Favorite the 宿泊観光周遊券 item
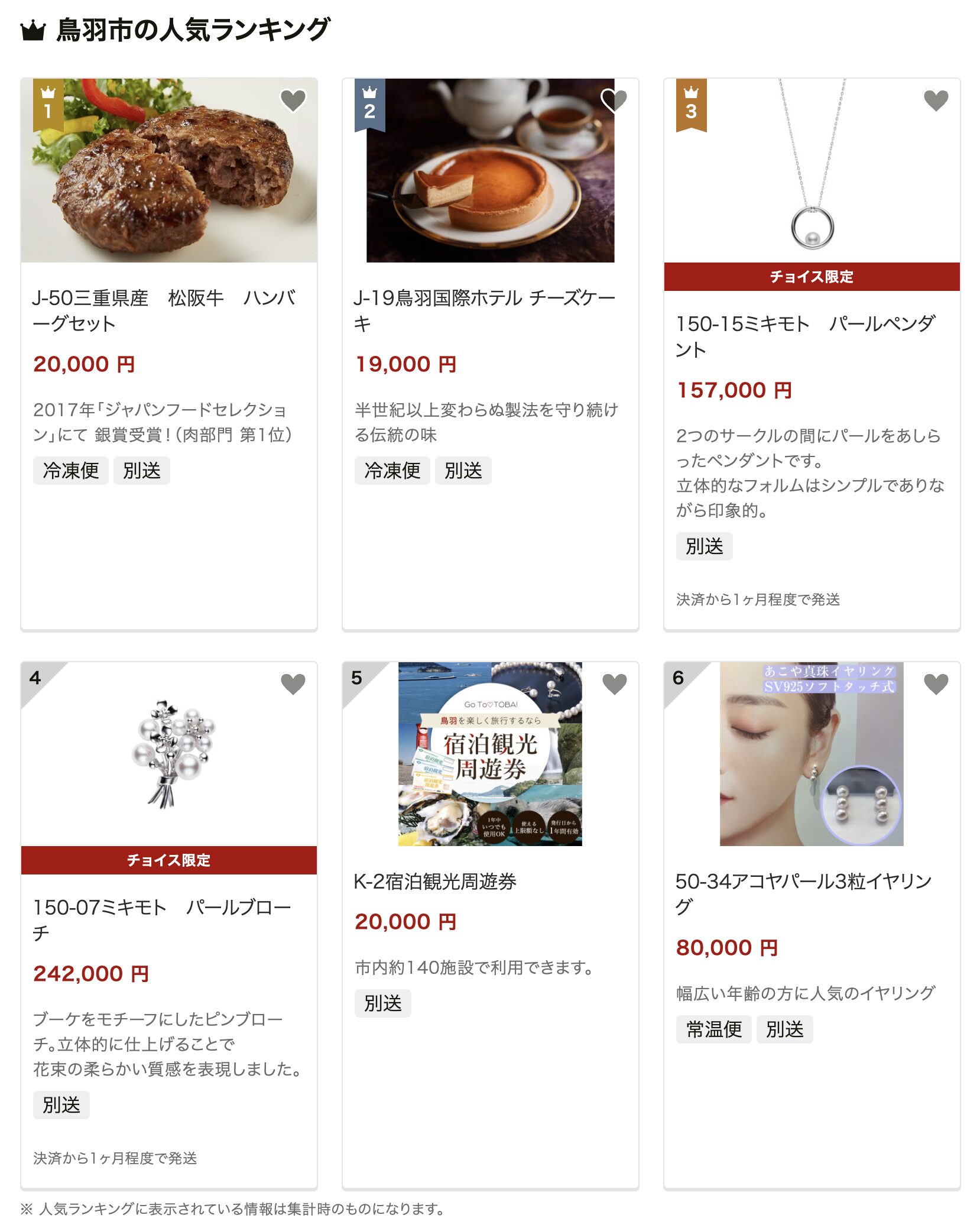Screen dimensions: 980x1231 coord(614,683)
